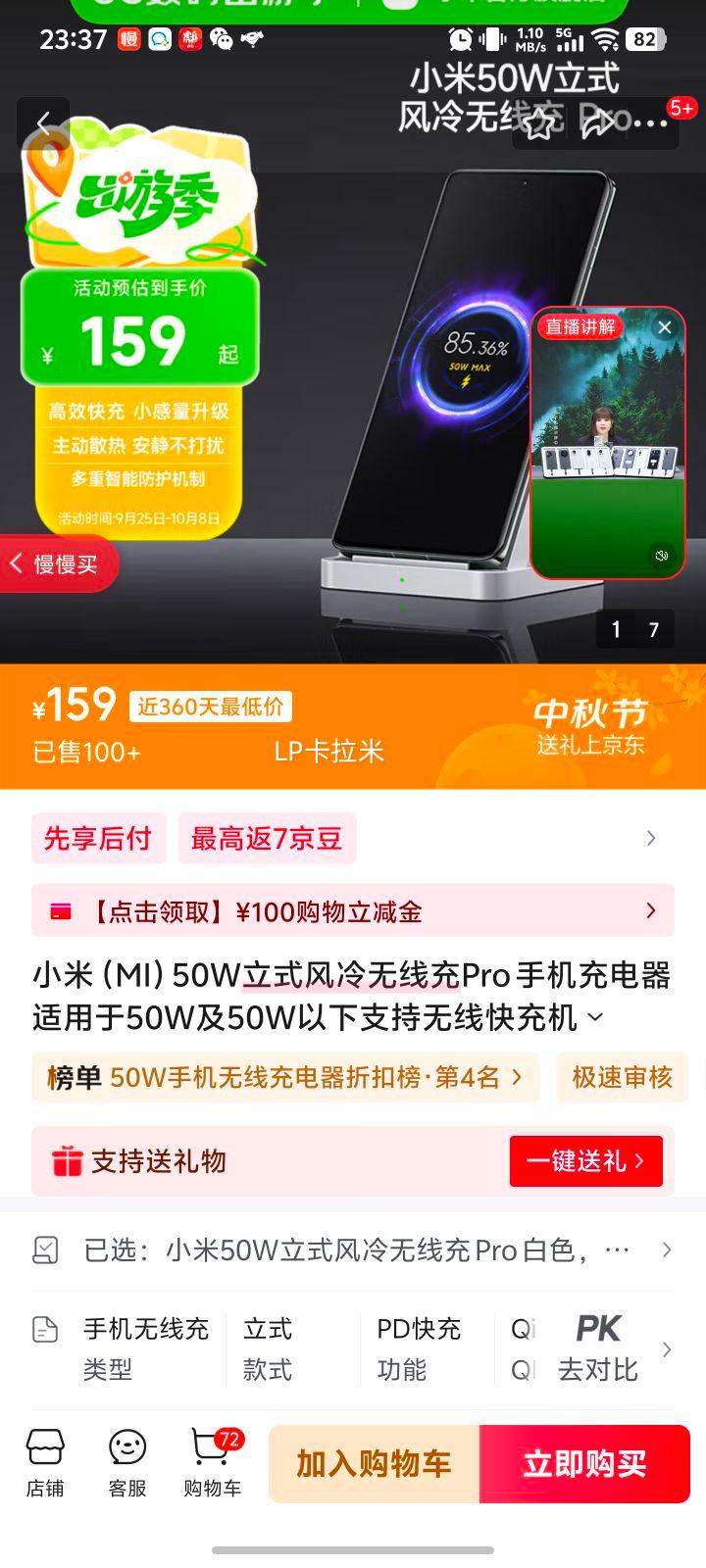This screenshot has height=1568, width=706.
Task: Tap the 一键送礼 button
Action: tap(585, 1161)
